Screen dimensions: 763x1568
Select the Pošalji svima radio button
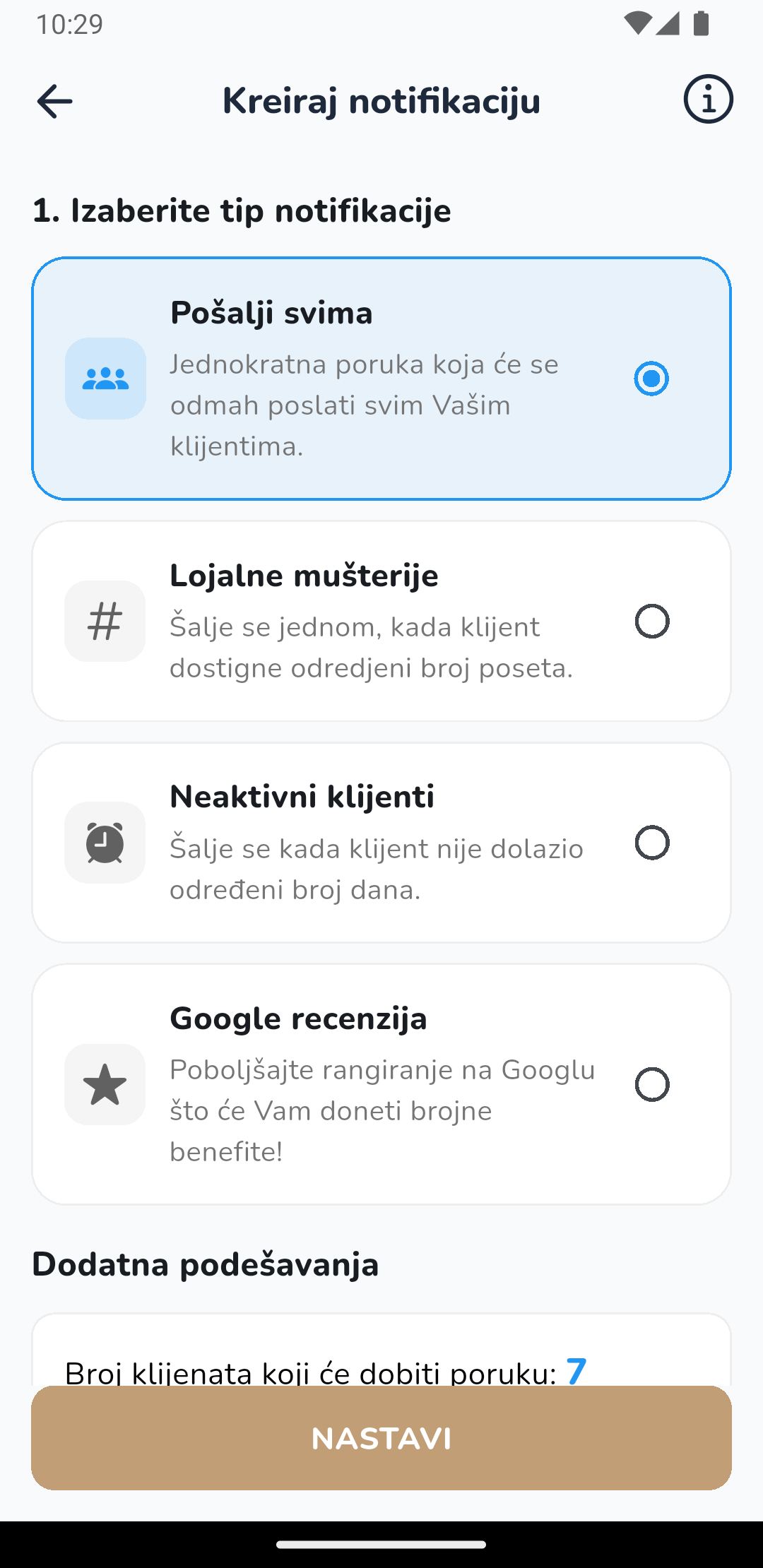pos(651,379)
